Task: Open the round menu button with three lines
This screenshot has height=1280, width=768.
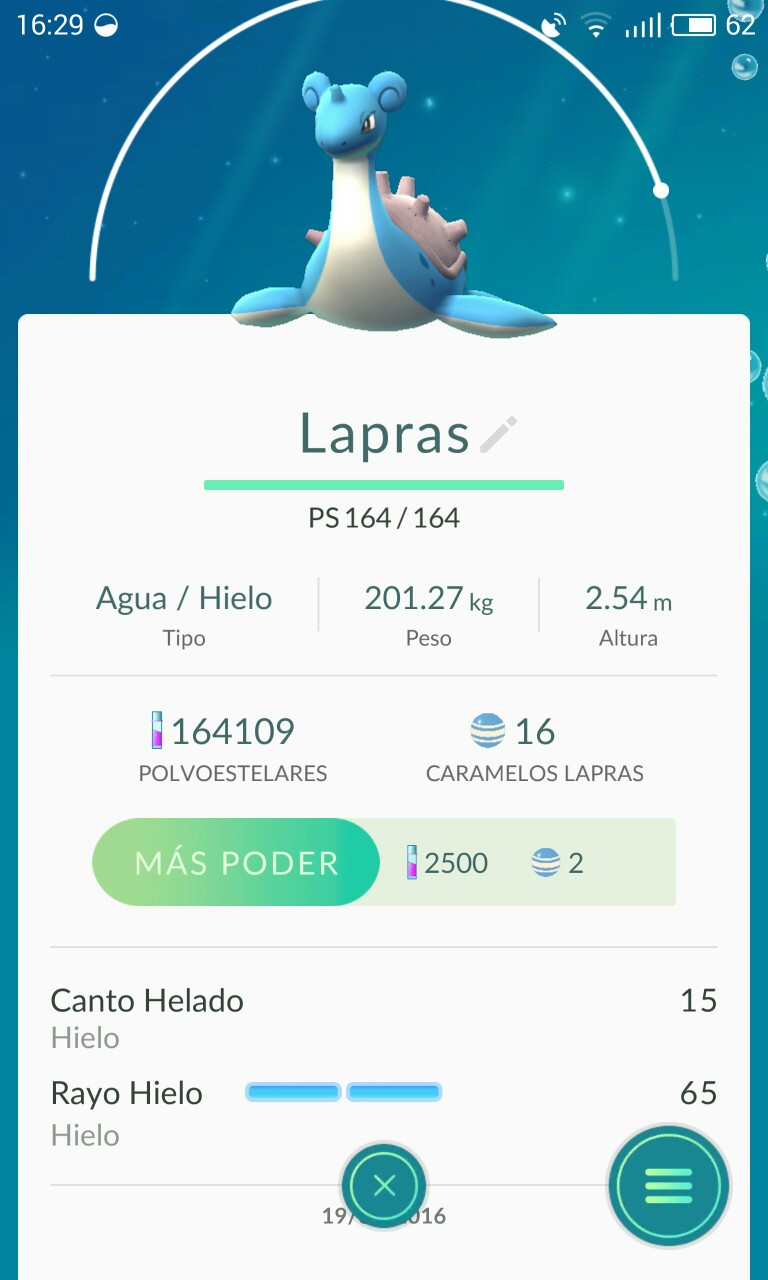Action: click(x=669, y=1186)
